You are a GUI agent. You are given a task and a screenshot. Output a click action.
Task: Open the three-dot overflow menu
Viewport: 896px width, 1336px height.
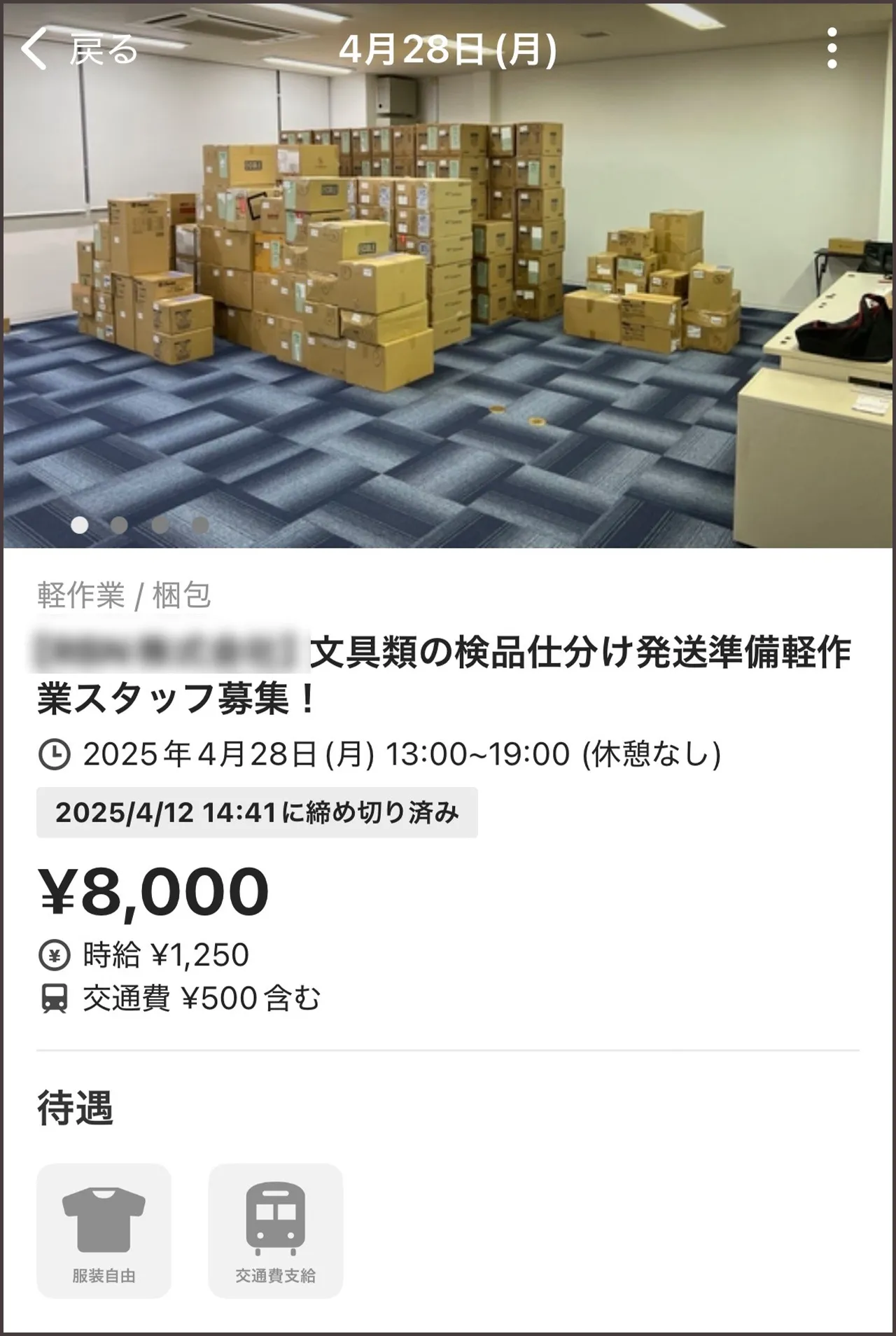tap(833, 48)
